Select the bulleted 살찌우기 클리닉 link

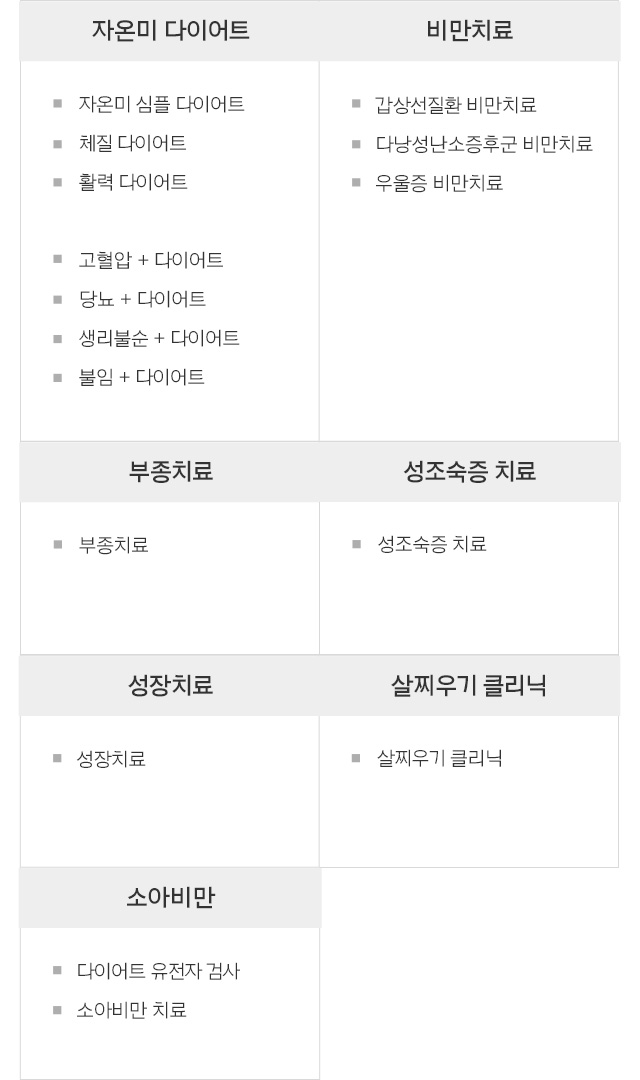pyautogui.click(x=440, y=758)
